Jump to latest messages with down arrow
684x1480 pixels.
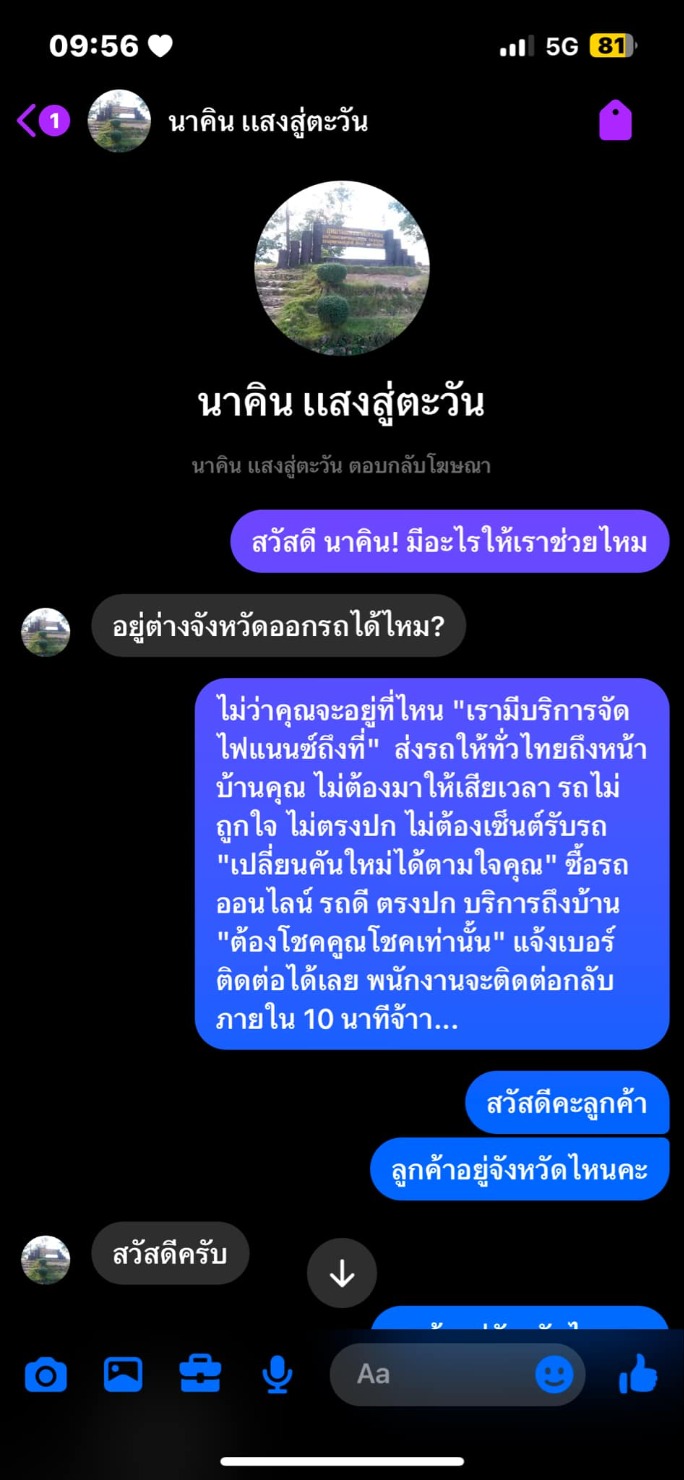[342, 1273]
